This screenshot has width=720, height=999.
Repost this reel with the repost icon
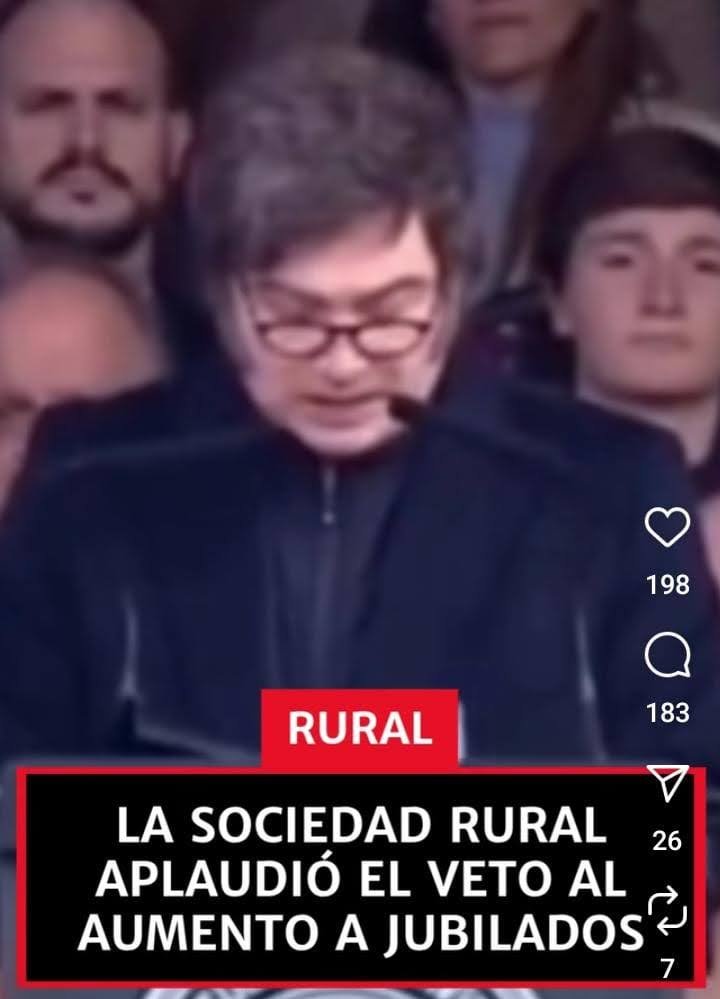(x=667, y=911)
